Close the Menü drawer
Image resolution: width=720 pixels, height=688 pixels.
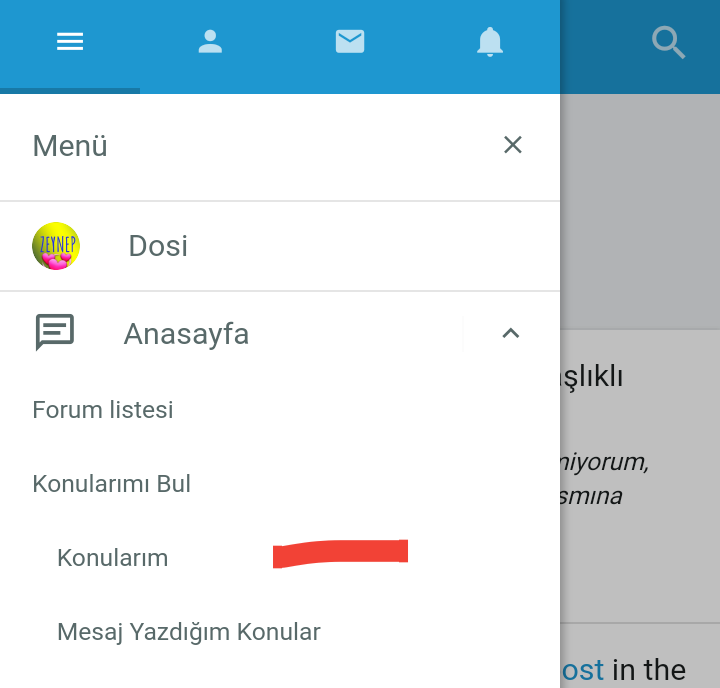pyautogui.click(x=513, y=146)
